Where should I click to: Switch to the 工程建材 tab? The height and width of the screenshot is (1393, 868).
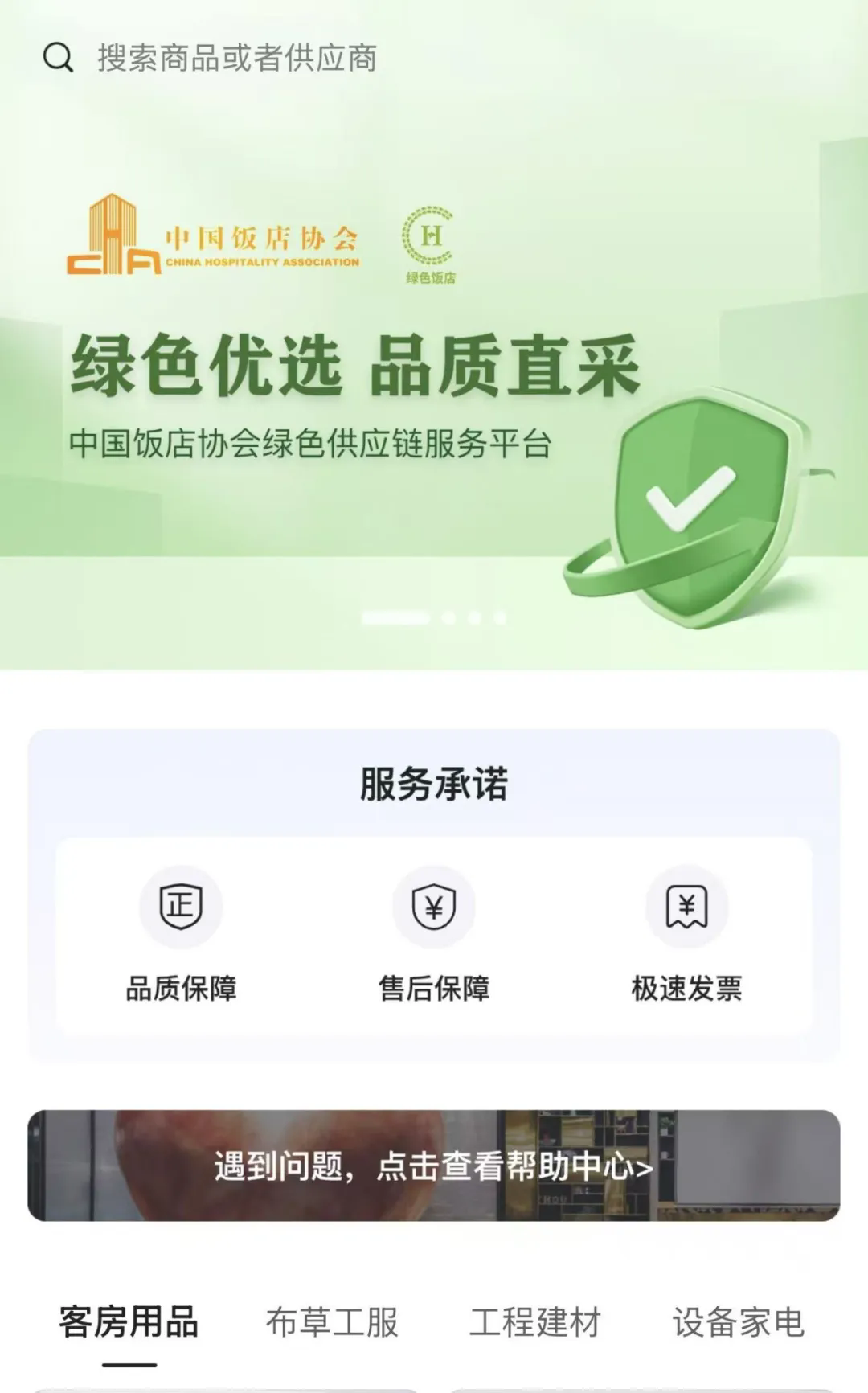535,1322
